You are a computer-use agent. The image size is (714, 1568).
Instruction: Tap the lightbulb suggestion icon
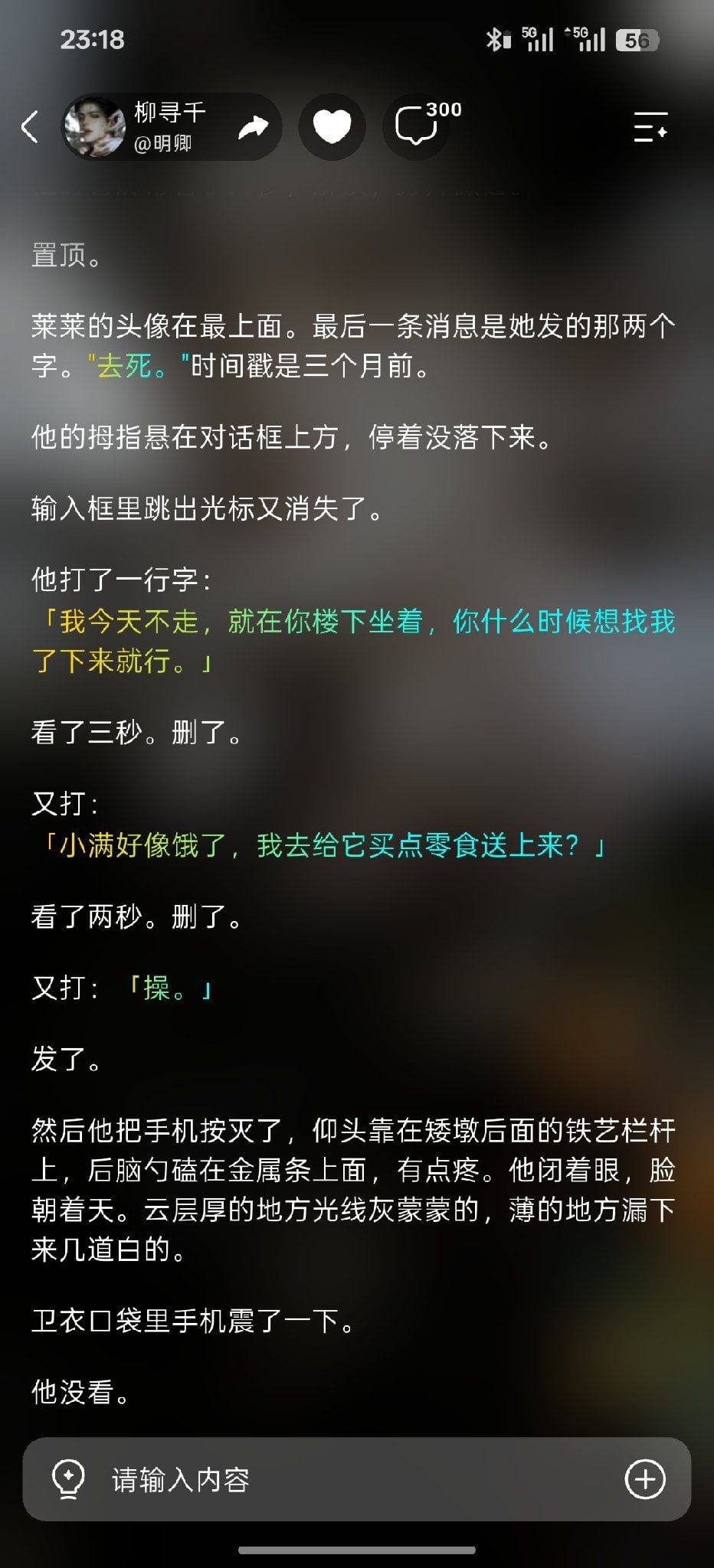(67, 1478)
